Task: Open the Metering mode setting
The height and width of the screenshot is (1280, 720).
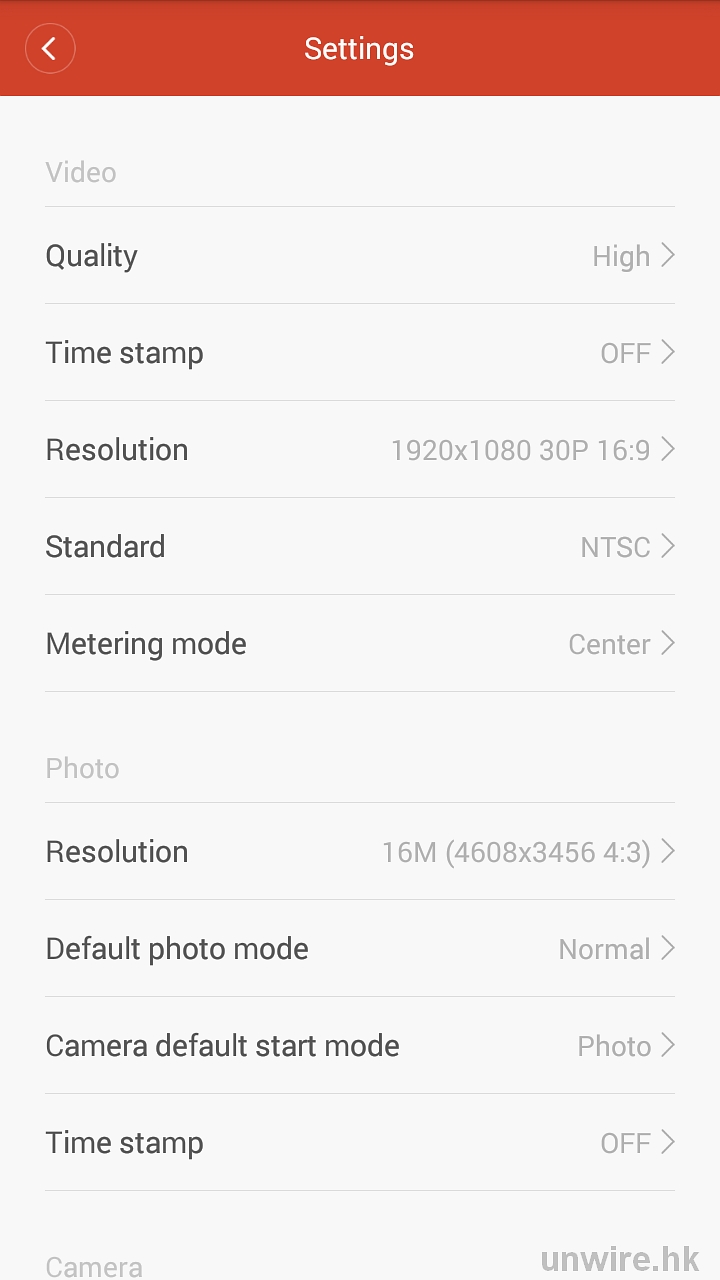Action: 360,644
